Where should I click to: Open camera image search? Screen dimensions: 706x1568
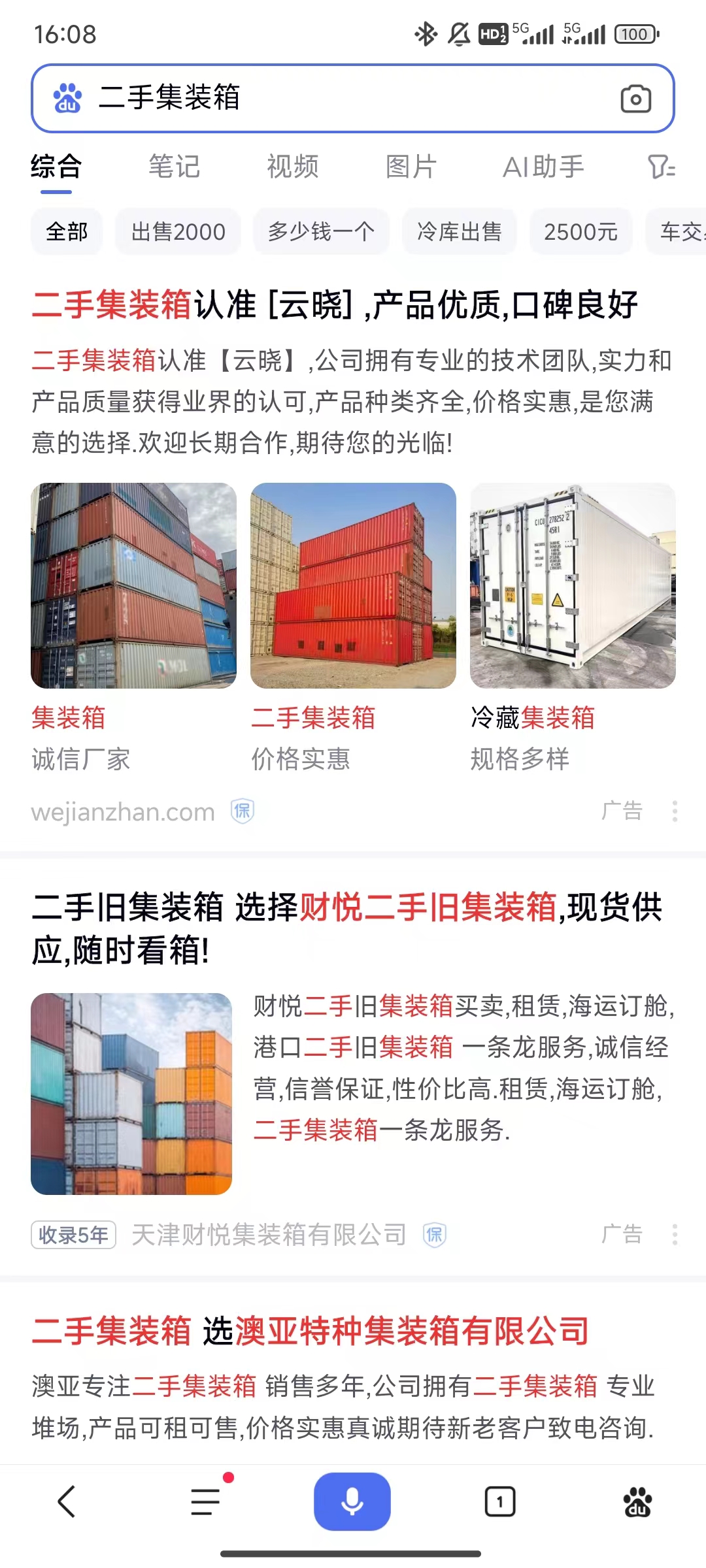(x=635, y=99)
